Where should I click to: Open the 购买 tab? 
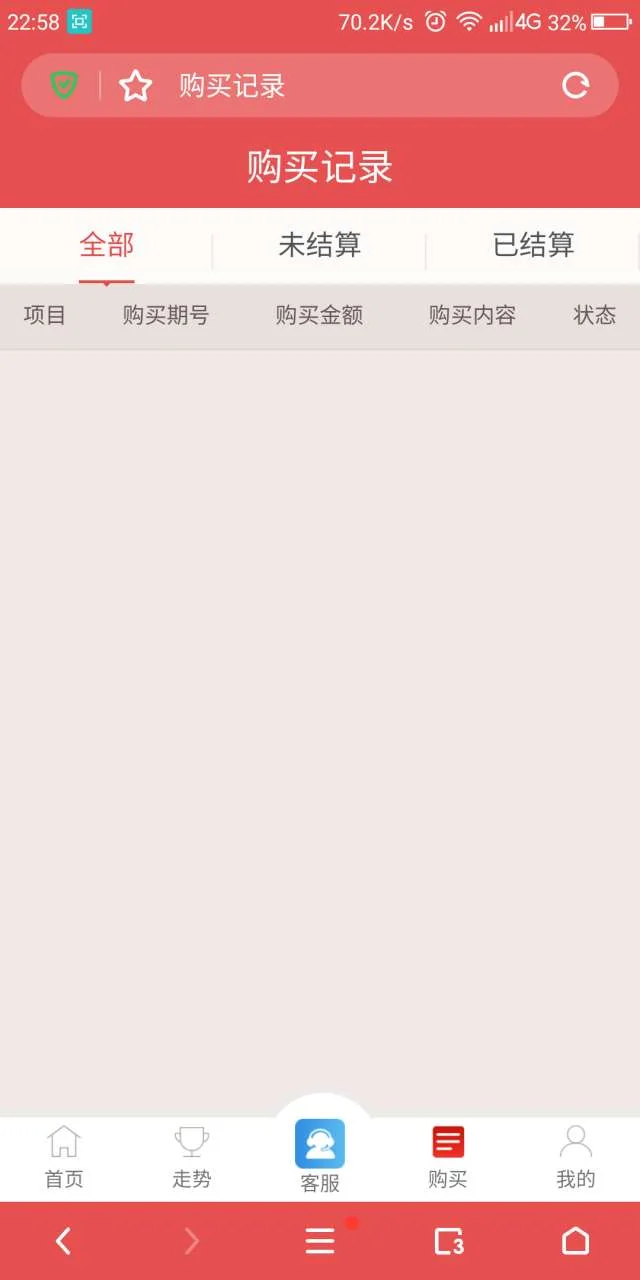pyautogui.click(x=447, y=1157)
